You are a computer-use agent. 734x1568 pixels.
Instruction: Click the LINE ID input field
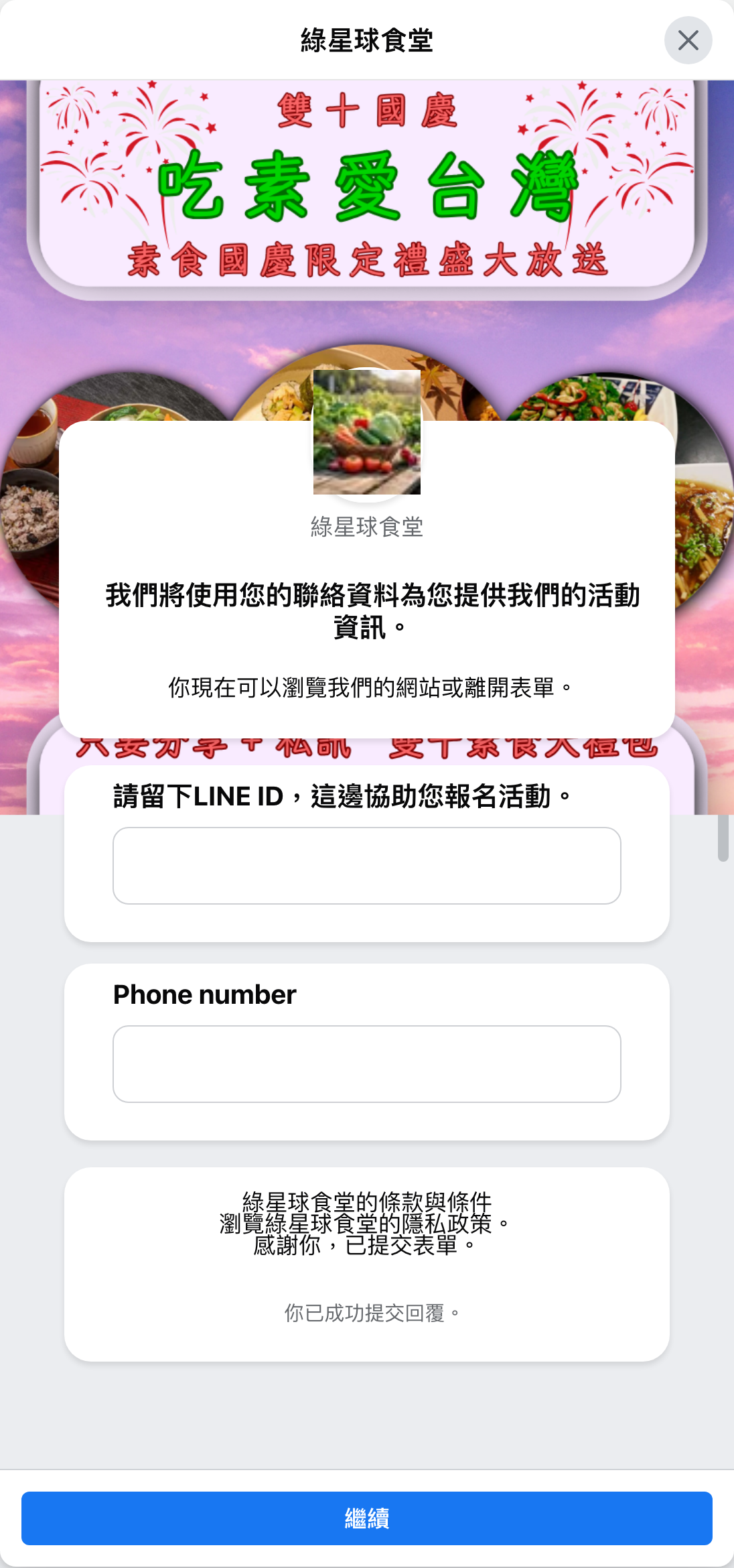pyautogui.click(x=366, y=866)
